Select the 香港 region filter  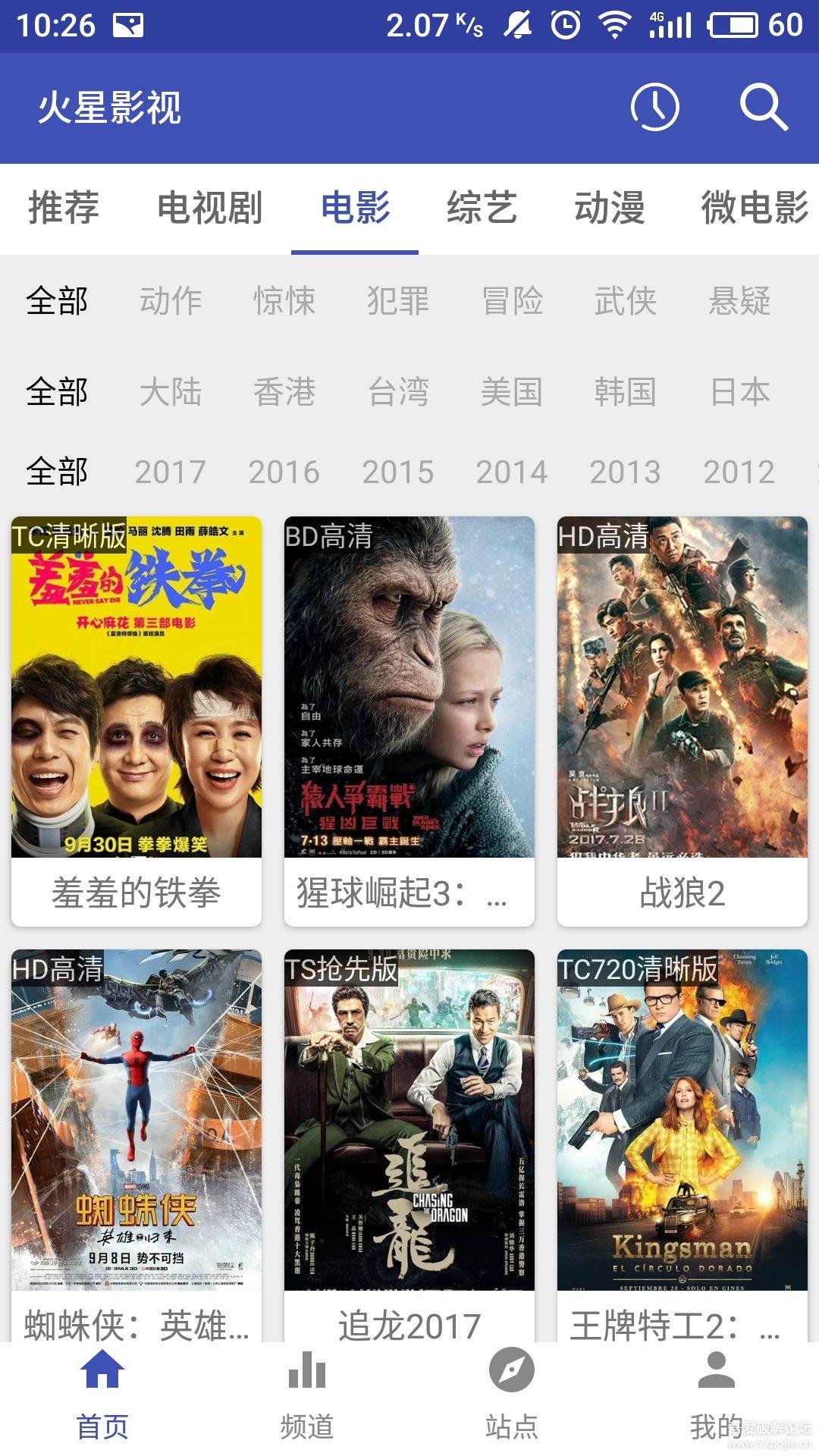(284, 392)
